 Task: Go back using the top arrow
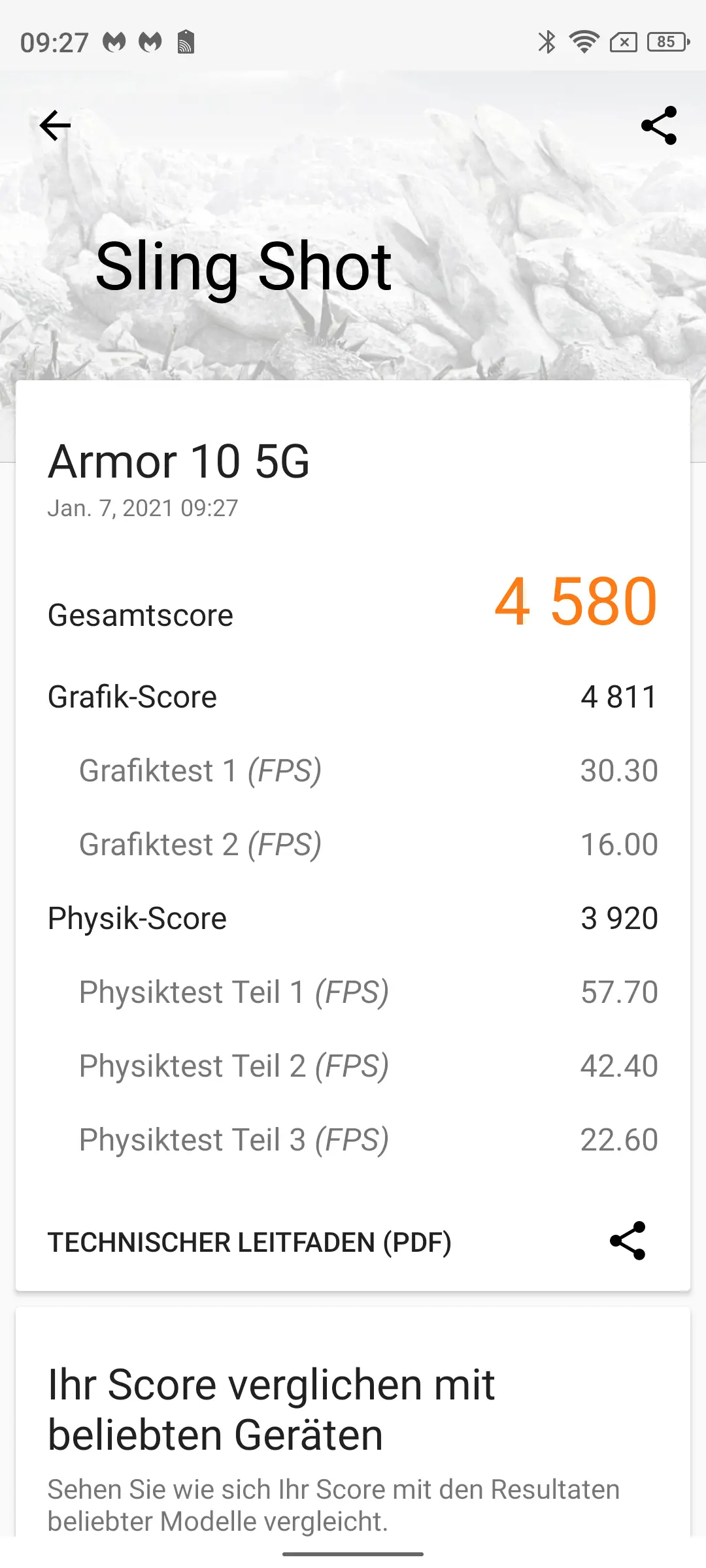(x=55, y=125)
